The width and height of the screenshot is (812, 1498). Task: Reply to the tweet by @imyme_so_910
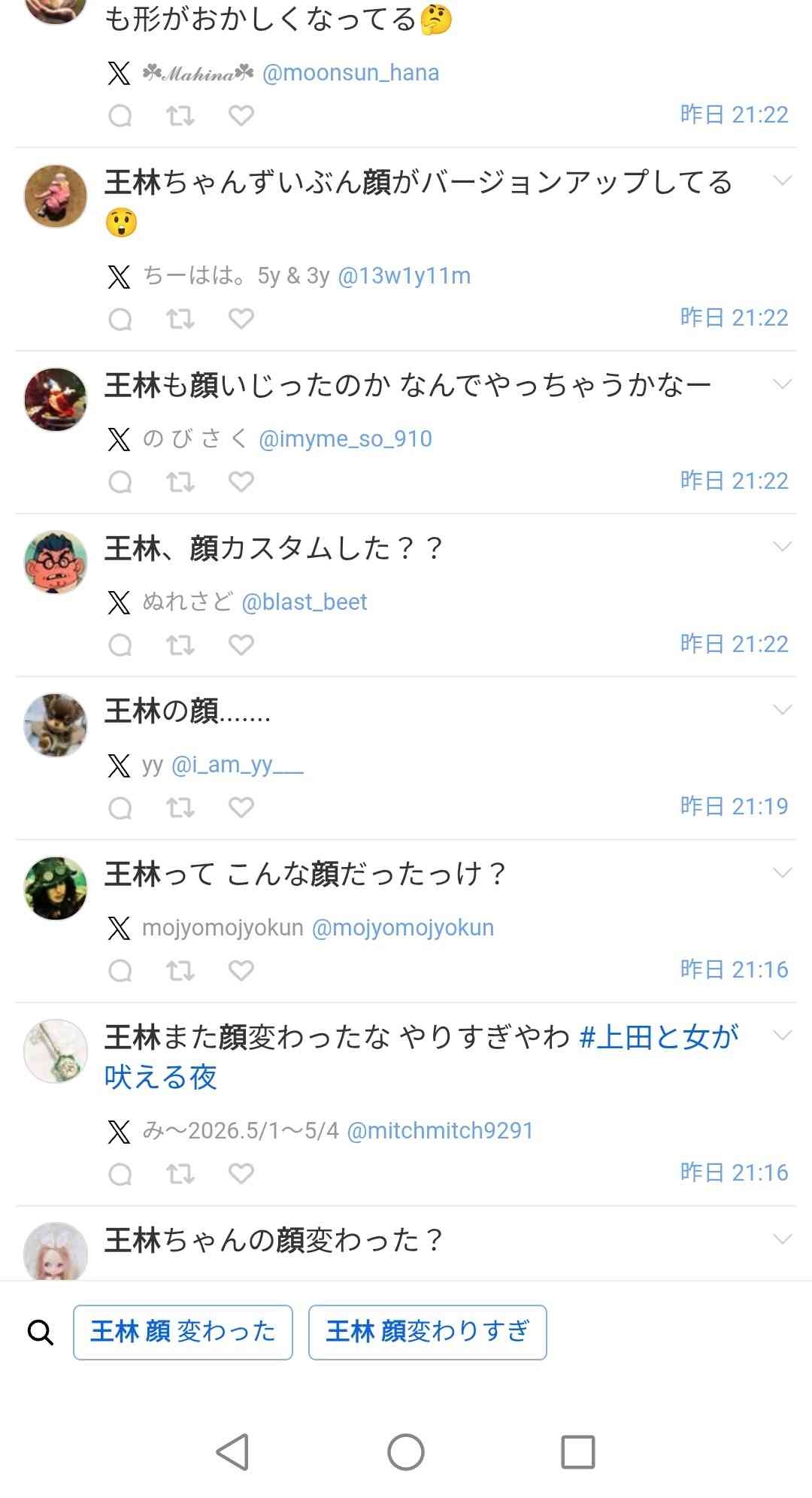(120, 482)
